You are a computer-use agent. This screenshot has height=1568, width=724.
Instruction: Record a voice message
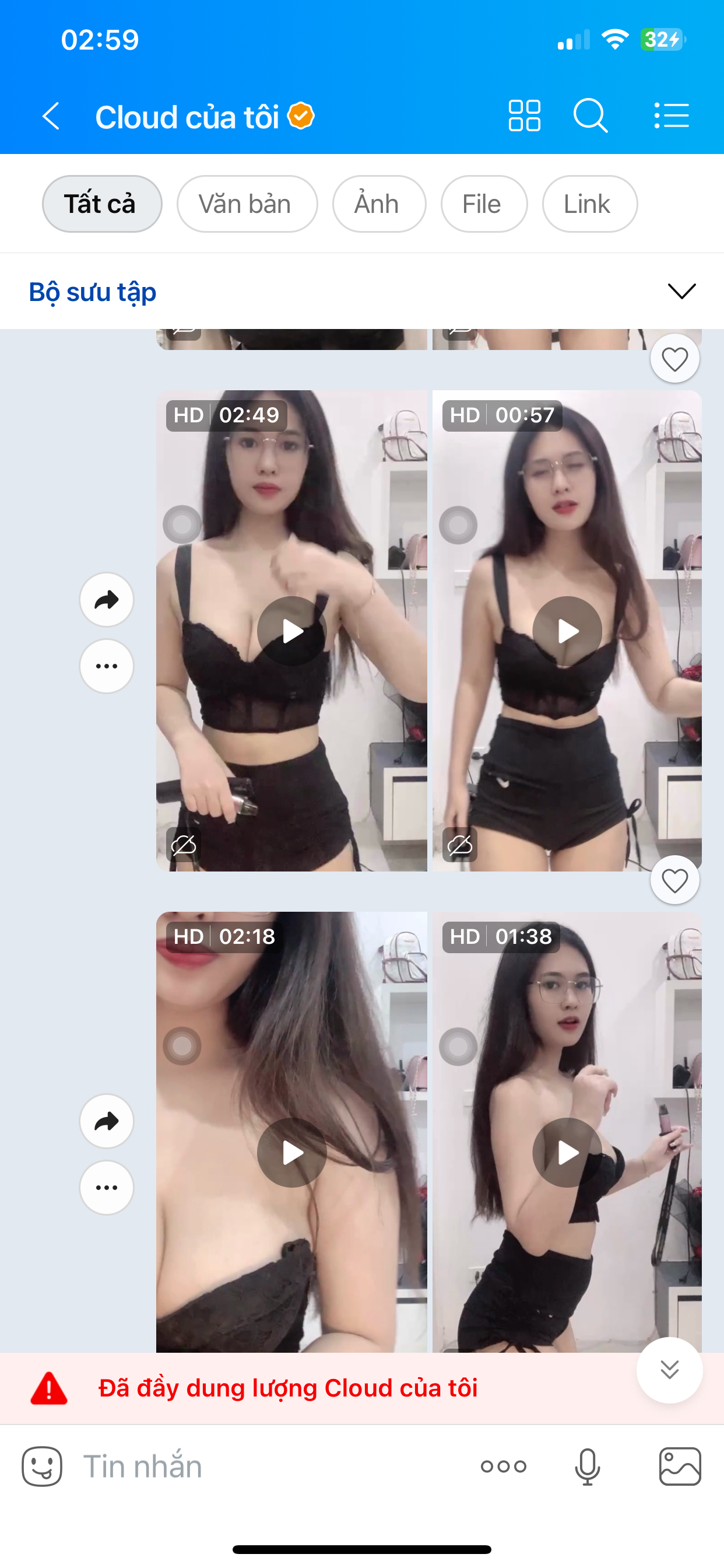pos(587,1466)
